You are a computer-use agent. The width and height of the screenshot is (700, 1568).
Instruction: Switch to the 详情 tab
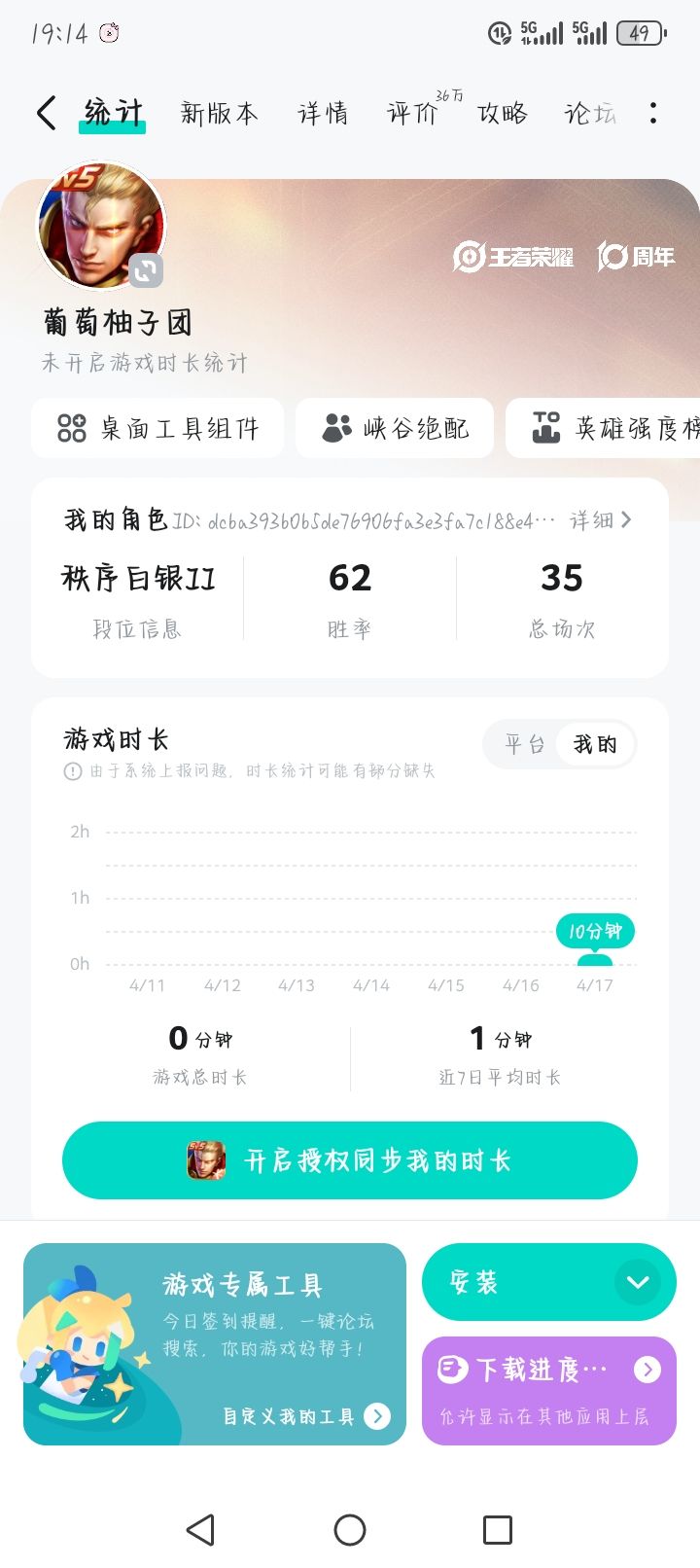coord(323,114)
